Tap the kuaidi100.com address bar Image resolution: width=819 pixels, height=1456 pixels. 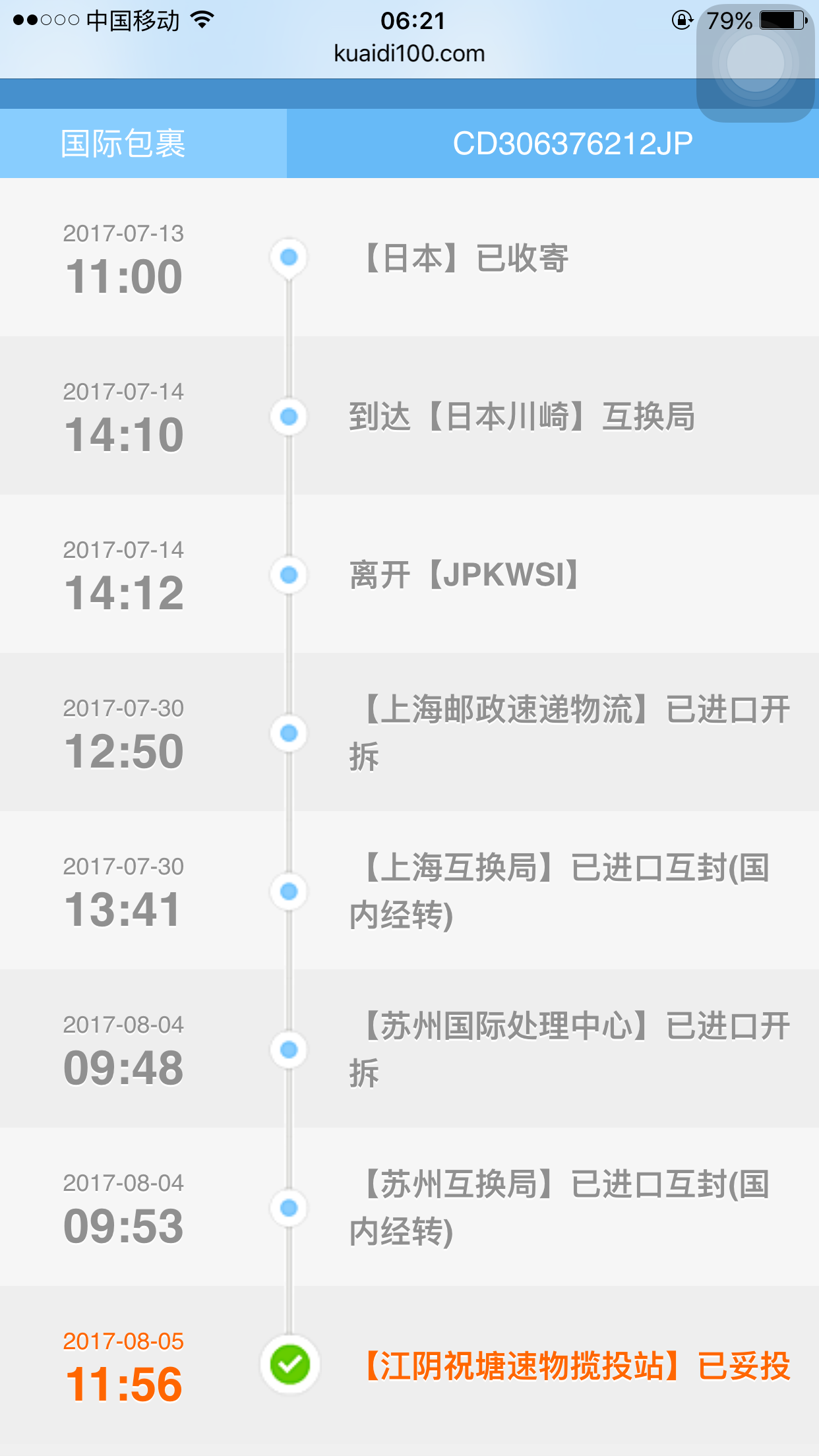click(409, 53)
